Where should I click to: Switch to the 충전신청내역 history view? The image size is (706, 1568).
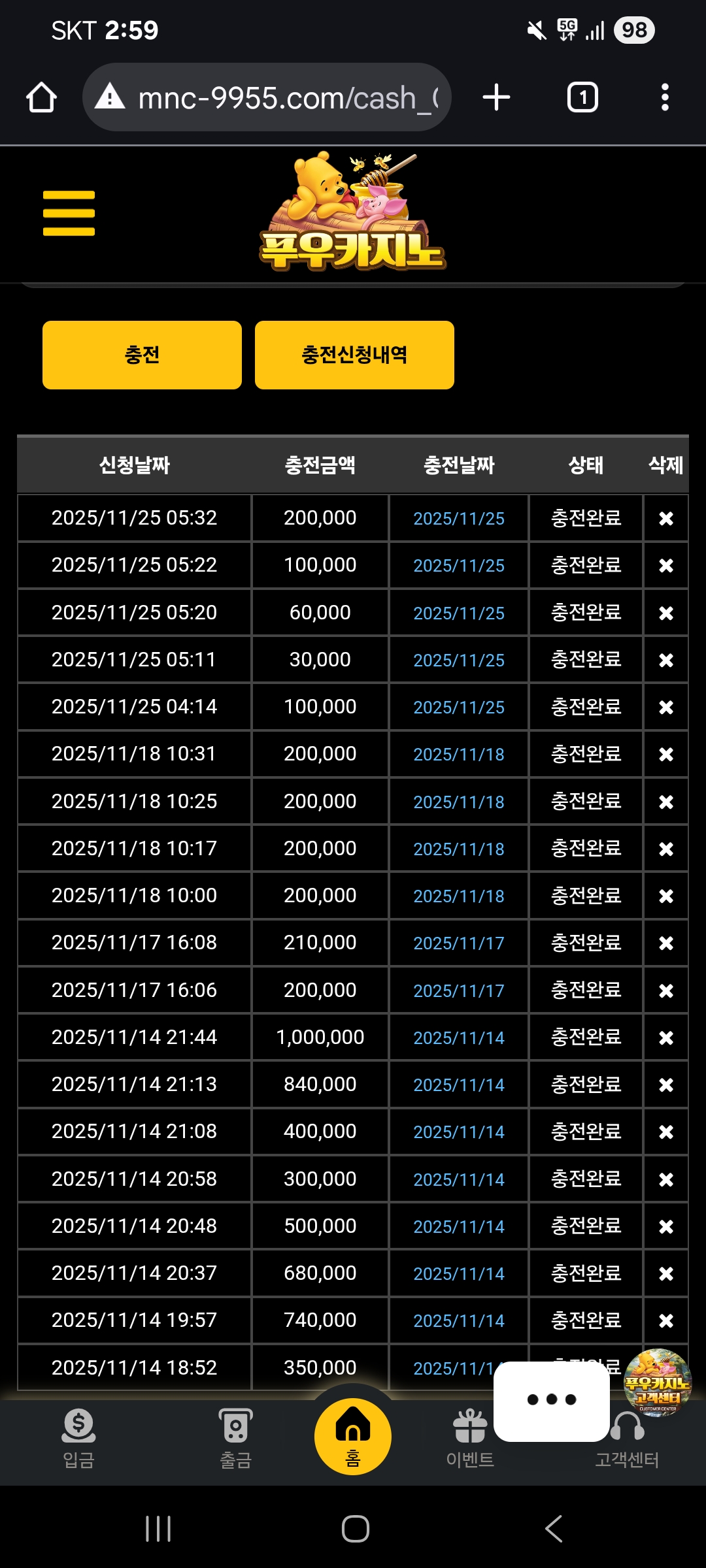point(354,354)
